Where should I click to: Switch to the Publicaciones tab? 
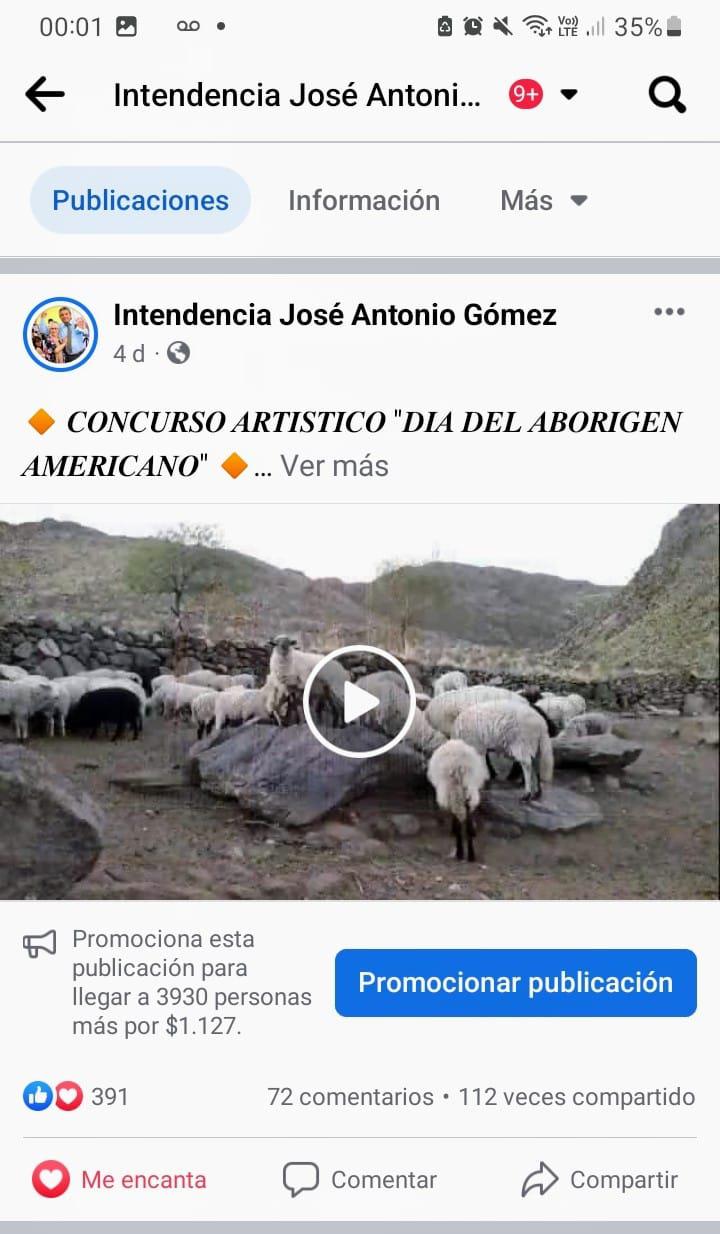pos(140,200)
